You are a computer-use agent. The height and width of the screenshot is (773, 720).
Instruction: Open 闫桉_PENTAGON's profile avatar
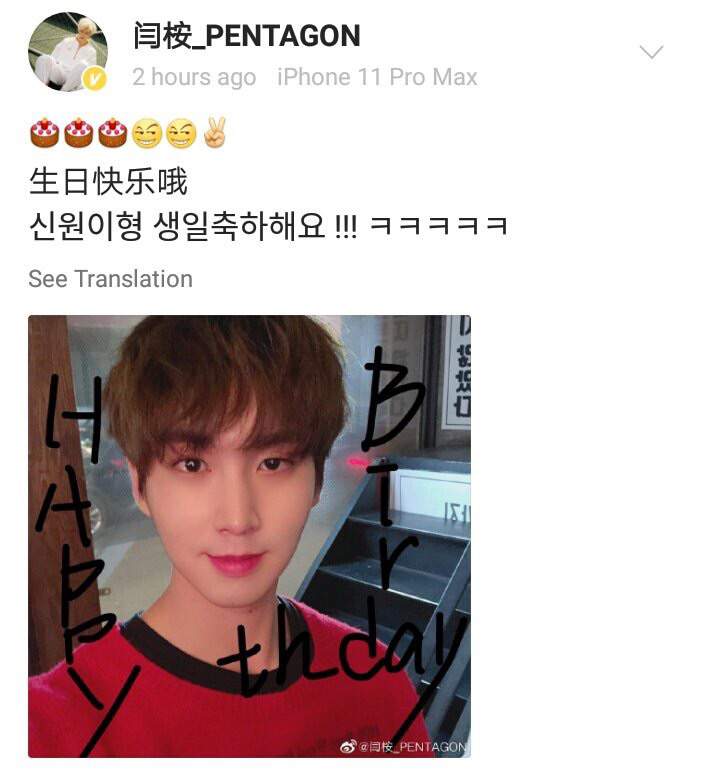coord(67,52)
